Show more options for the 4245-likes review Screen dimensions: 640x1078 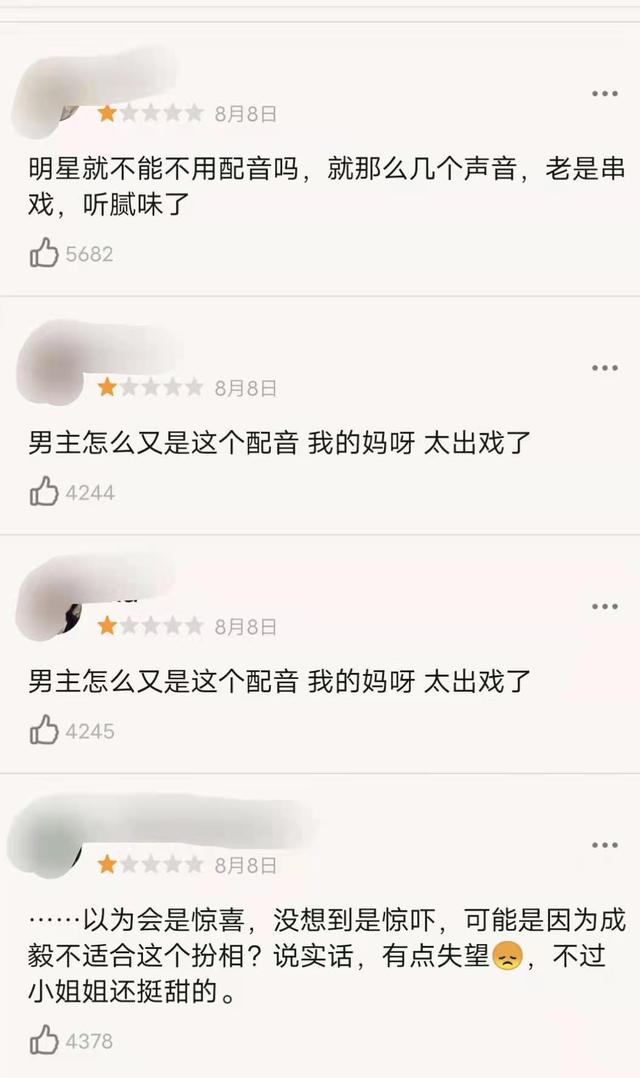pos(604,607)
